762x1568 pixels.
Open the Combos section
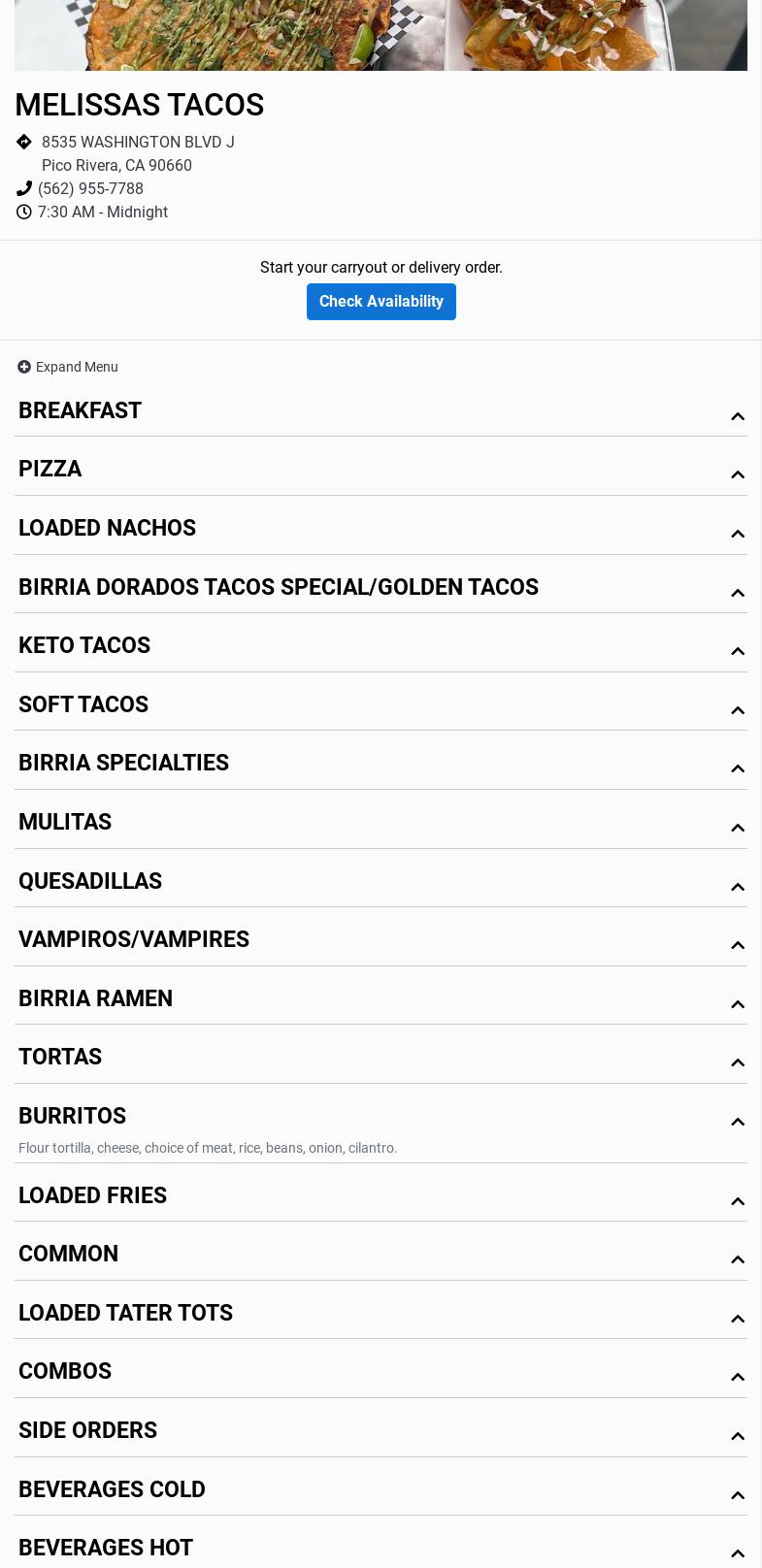[381, 1372]
